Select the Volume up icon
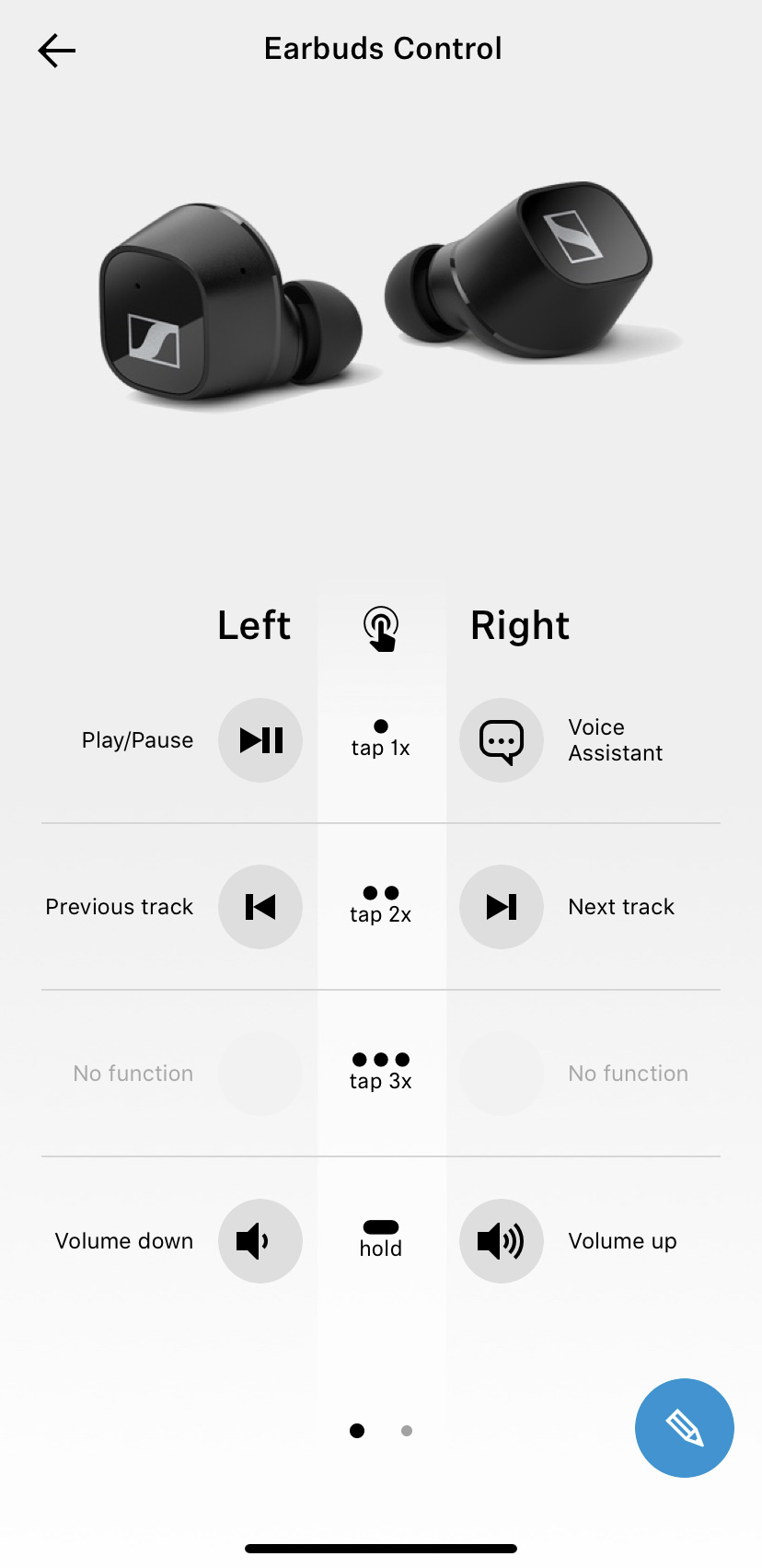Image resolution: width=762 pixels, height=1568 pixels. (502, 1241)
